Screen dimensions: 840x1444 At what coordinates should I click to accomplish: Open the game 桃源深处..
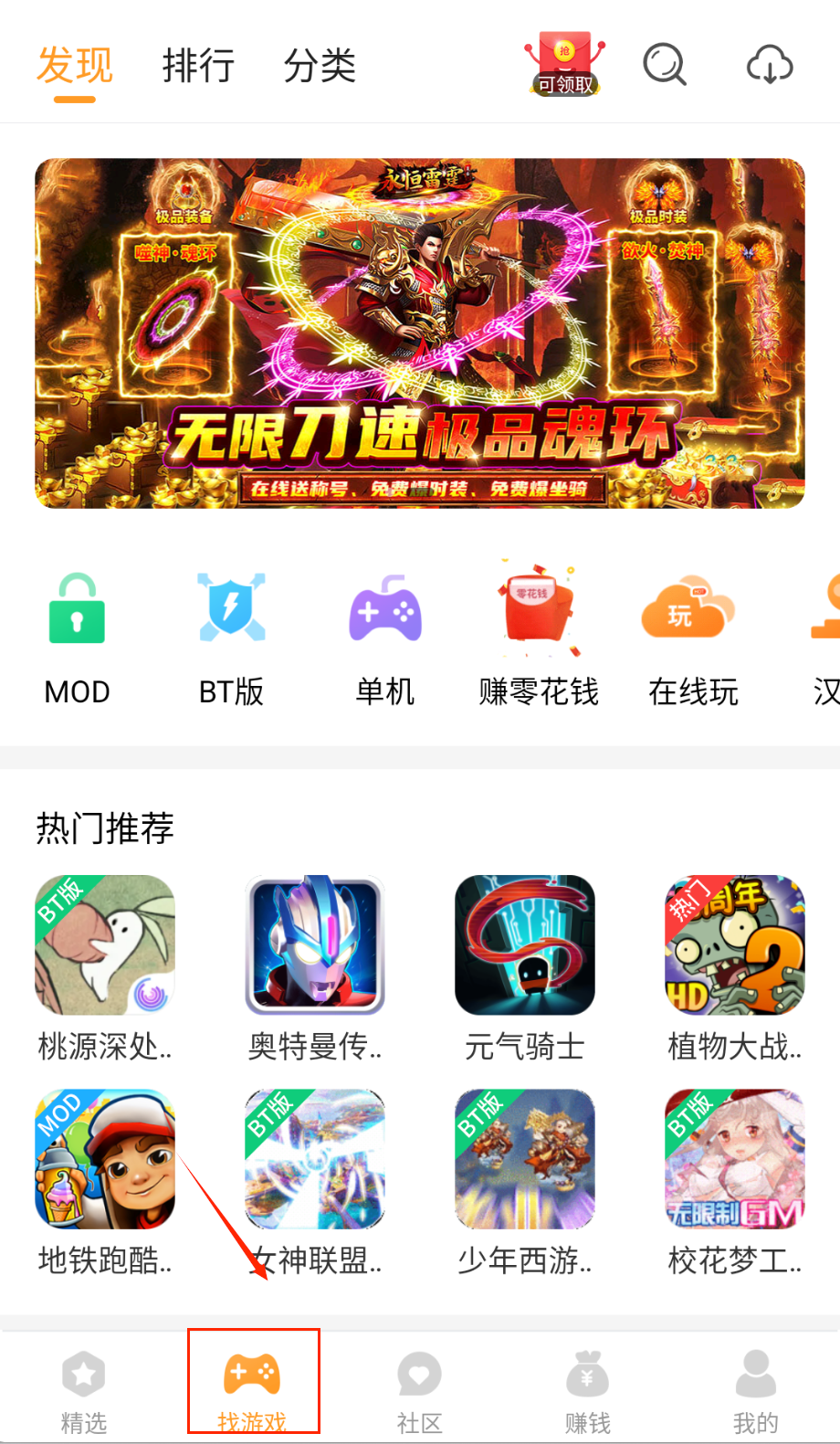click(x=105, y=966)
